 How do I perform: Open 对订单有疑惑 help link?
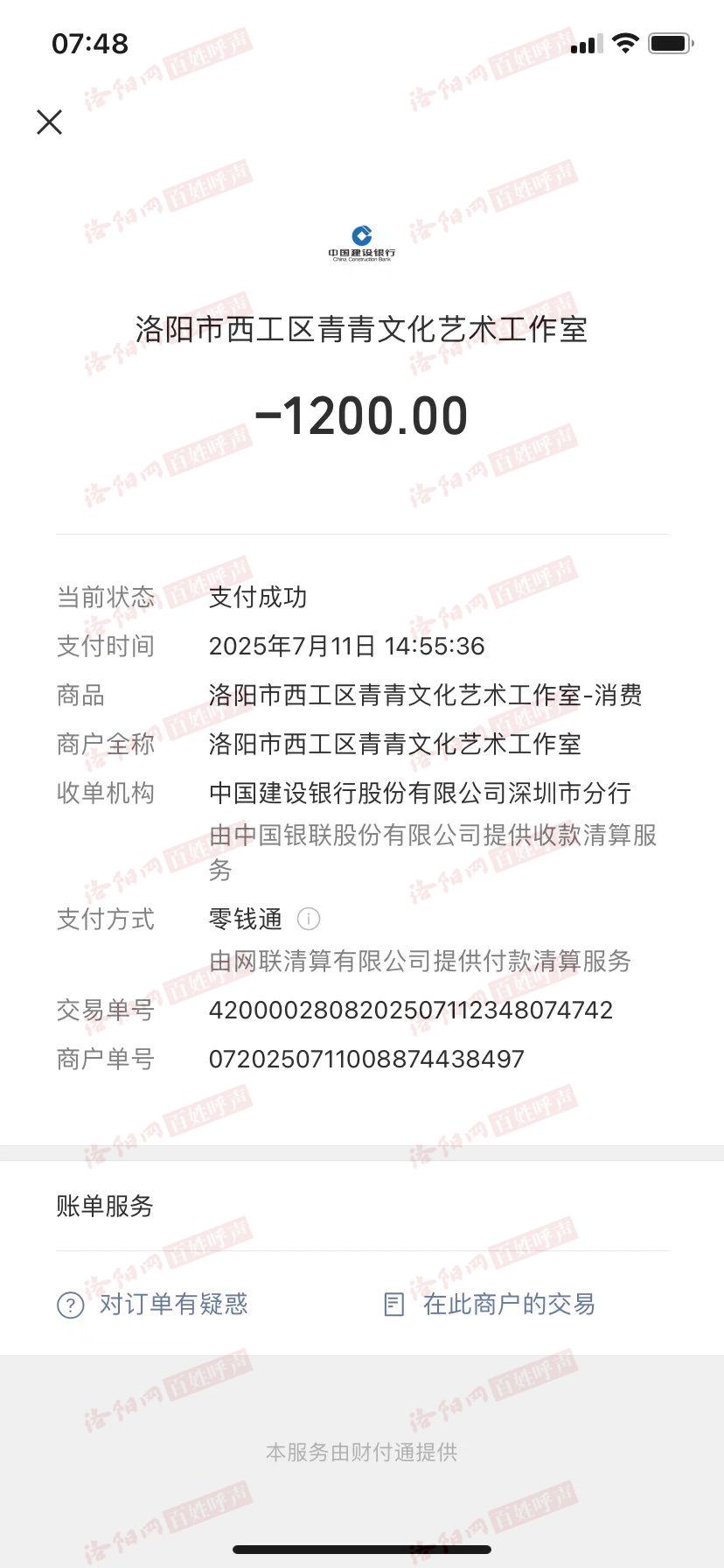click(x=152, y=1305)
